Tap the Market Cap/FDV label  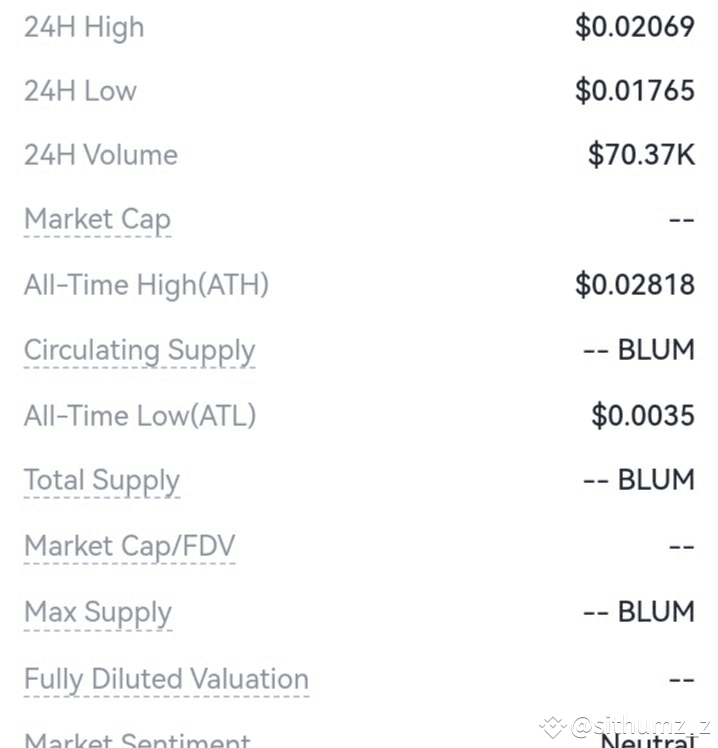(129, 546)
